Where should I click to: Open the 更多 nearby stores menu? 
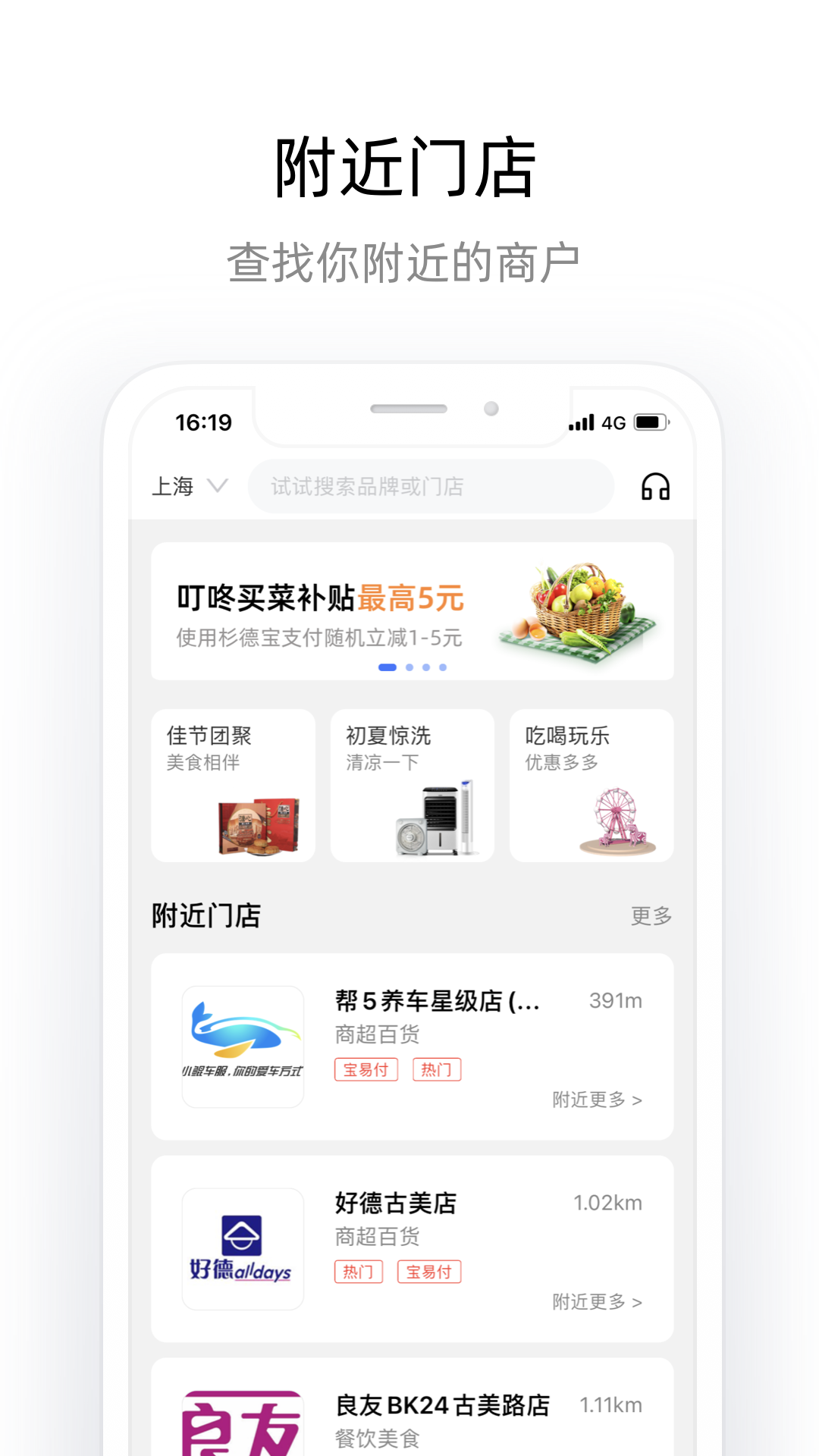tap(651, 915)
